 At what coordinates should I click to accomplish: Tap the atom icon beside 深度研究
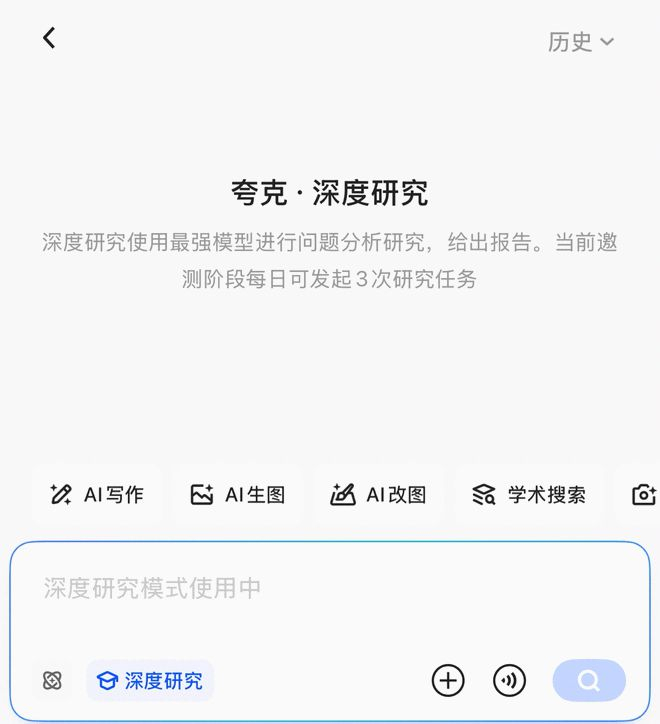coord(53,681)
